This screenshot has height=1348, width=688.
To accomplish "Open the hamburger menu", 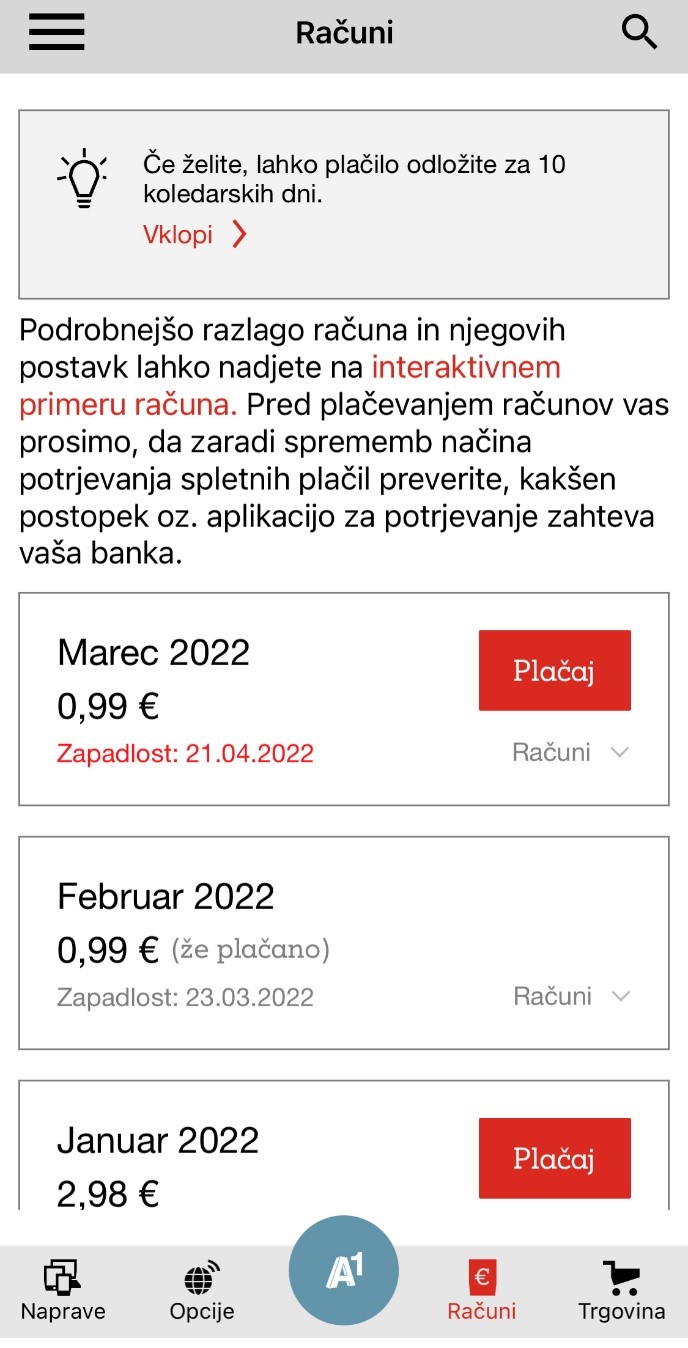I will (57, 33).
